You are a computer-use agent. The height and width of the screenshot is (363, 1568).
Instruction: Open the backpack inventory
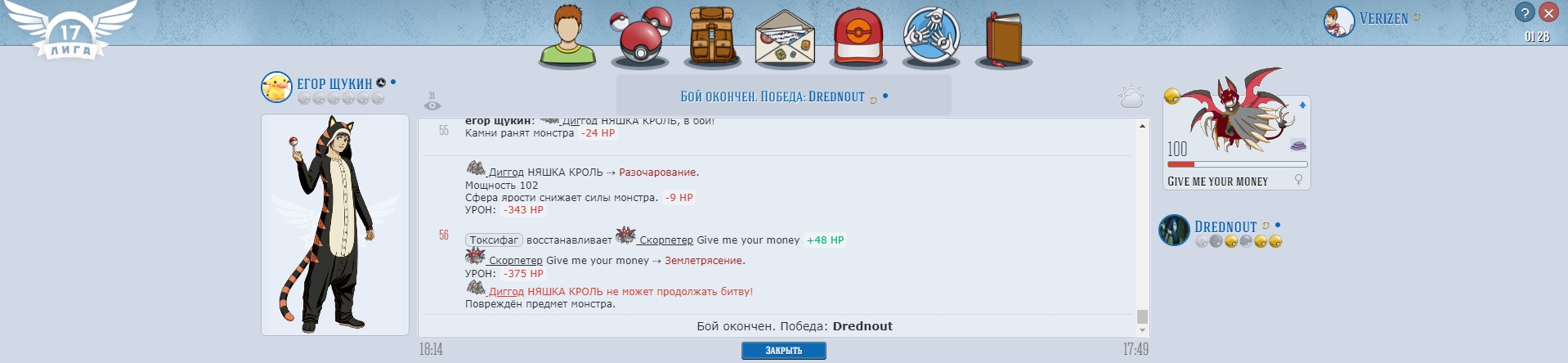714,38
